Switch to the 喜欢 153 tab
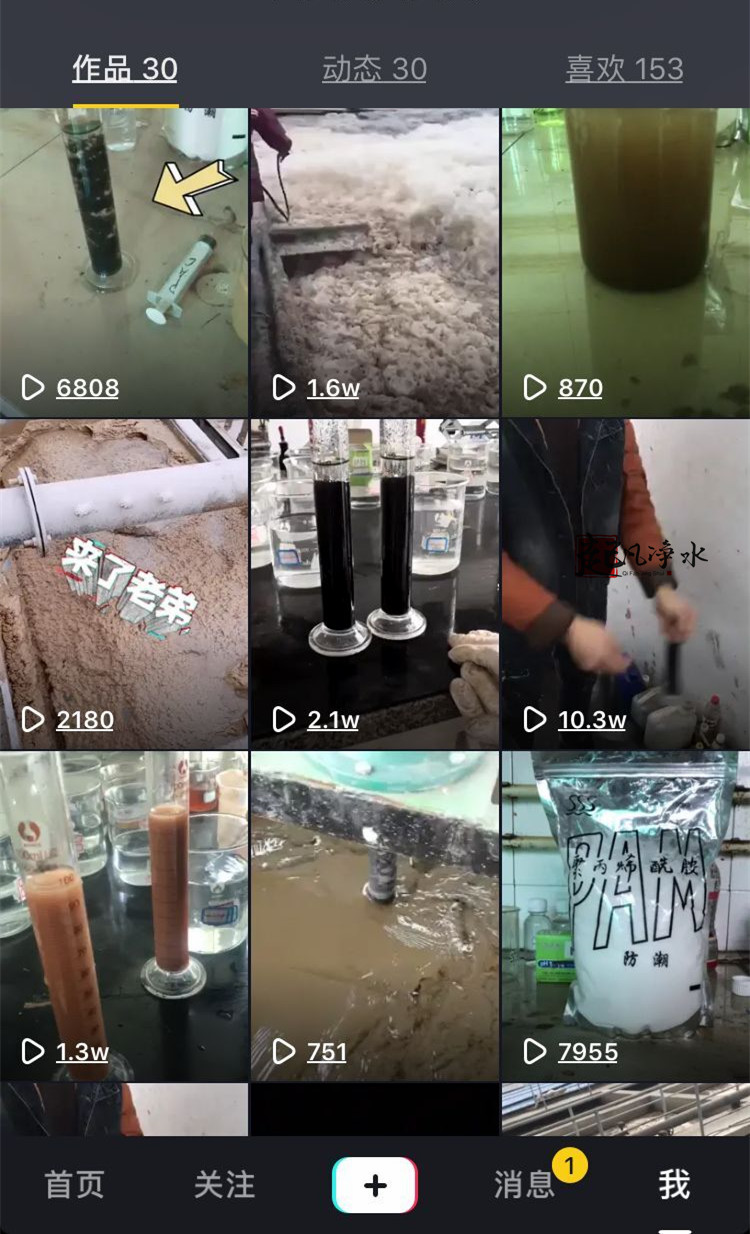750x1234 pixels. pos(624,69)
